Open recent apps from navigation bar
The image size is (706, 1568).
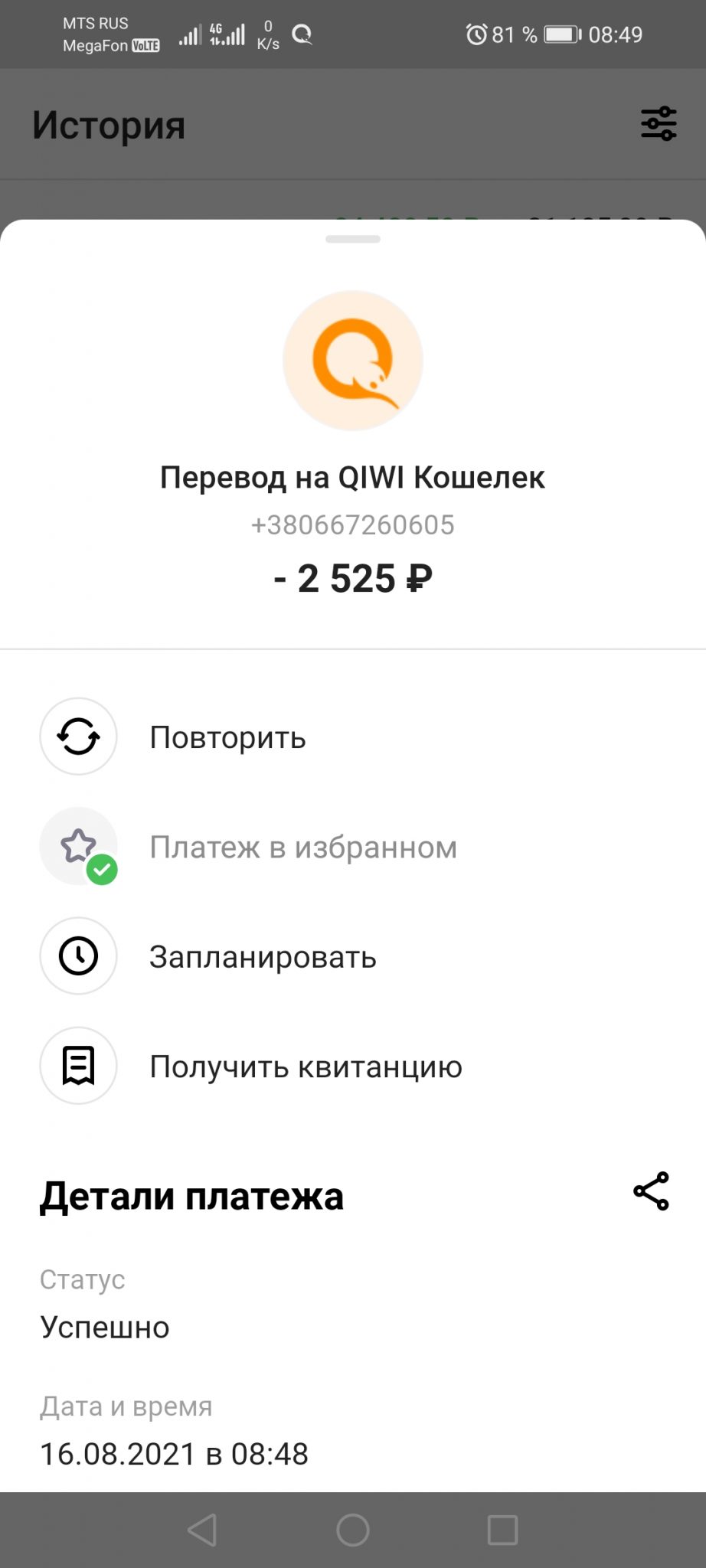502,1530
